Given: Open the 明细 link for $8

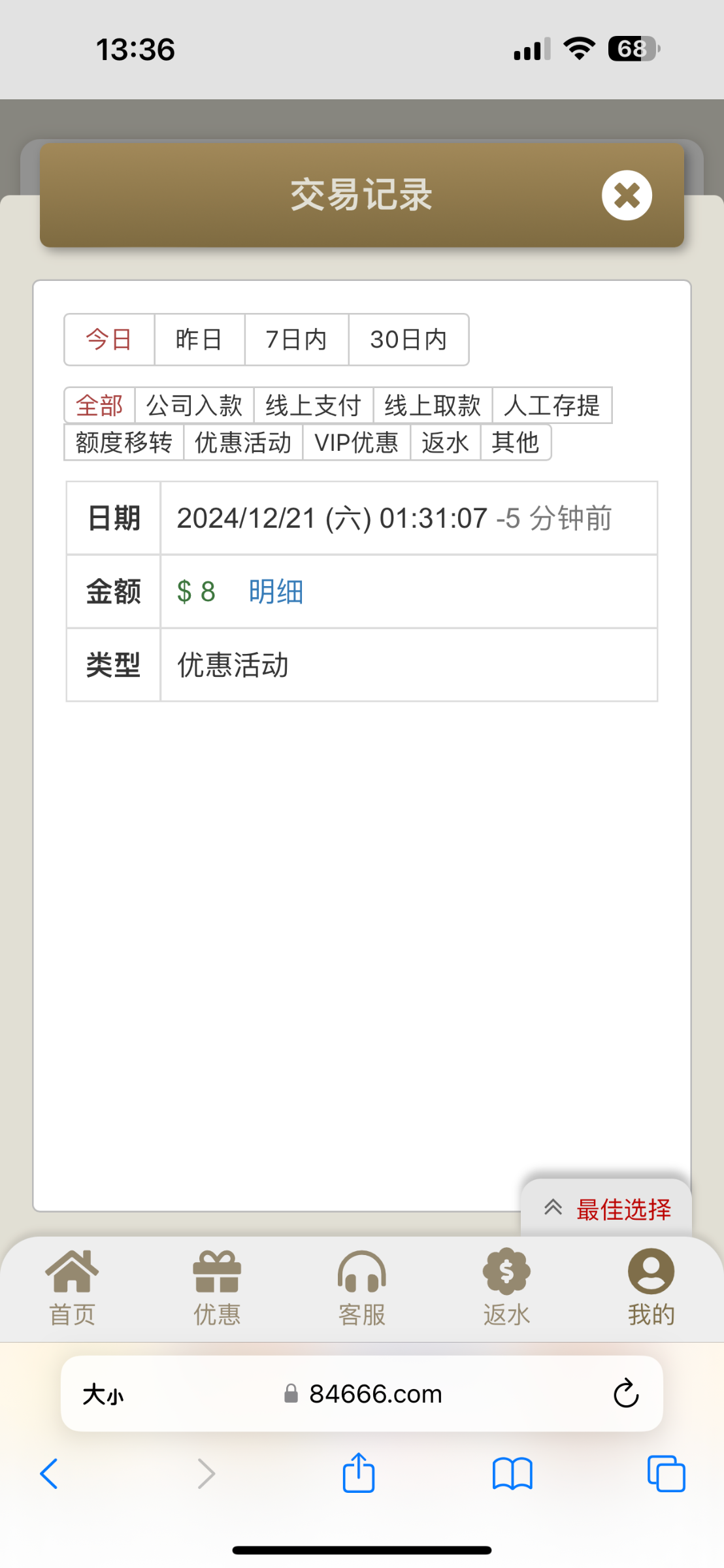Looking at the screenshot, I should [x=276, y=592].
